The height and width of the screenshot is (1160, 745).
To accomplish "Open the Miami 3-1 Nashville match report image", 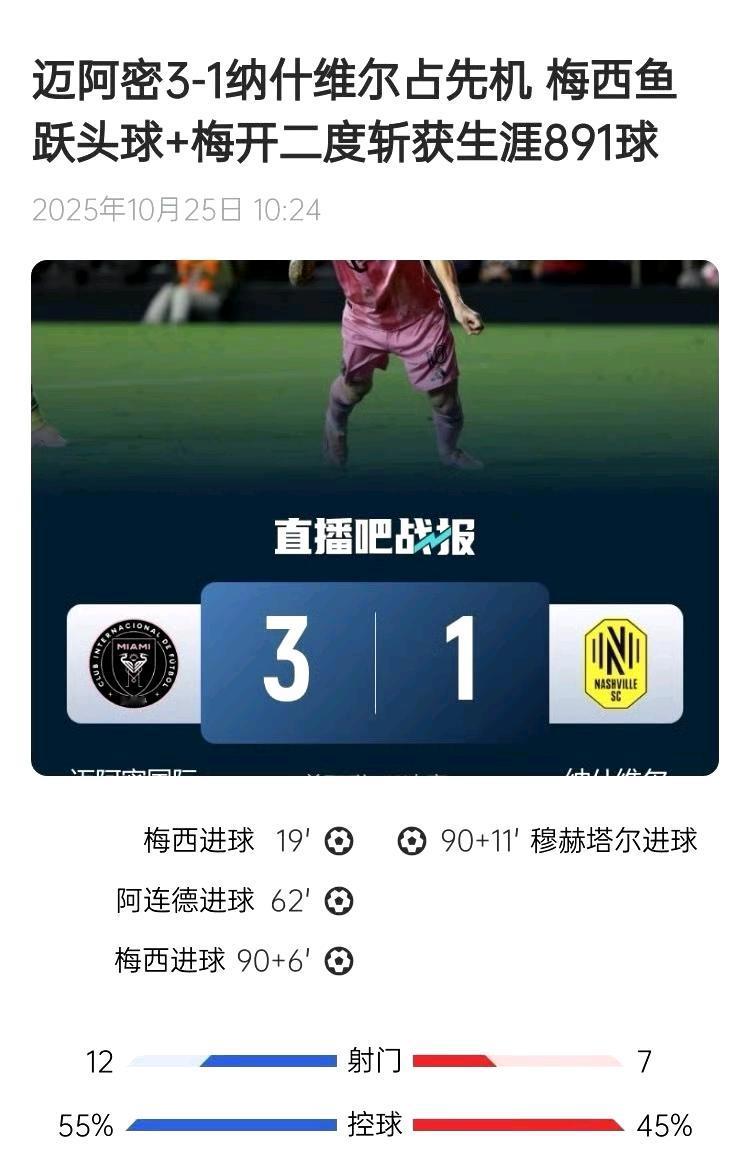I will tap(374, 517).
